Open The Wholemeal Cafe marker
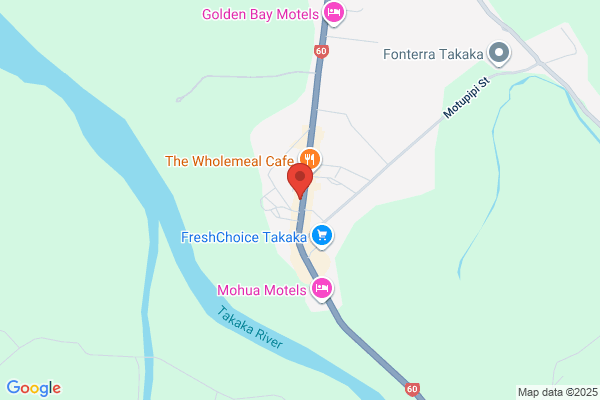 click(x=310, y=159)
